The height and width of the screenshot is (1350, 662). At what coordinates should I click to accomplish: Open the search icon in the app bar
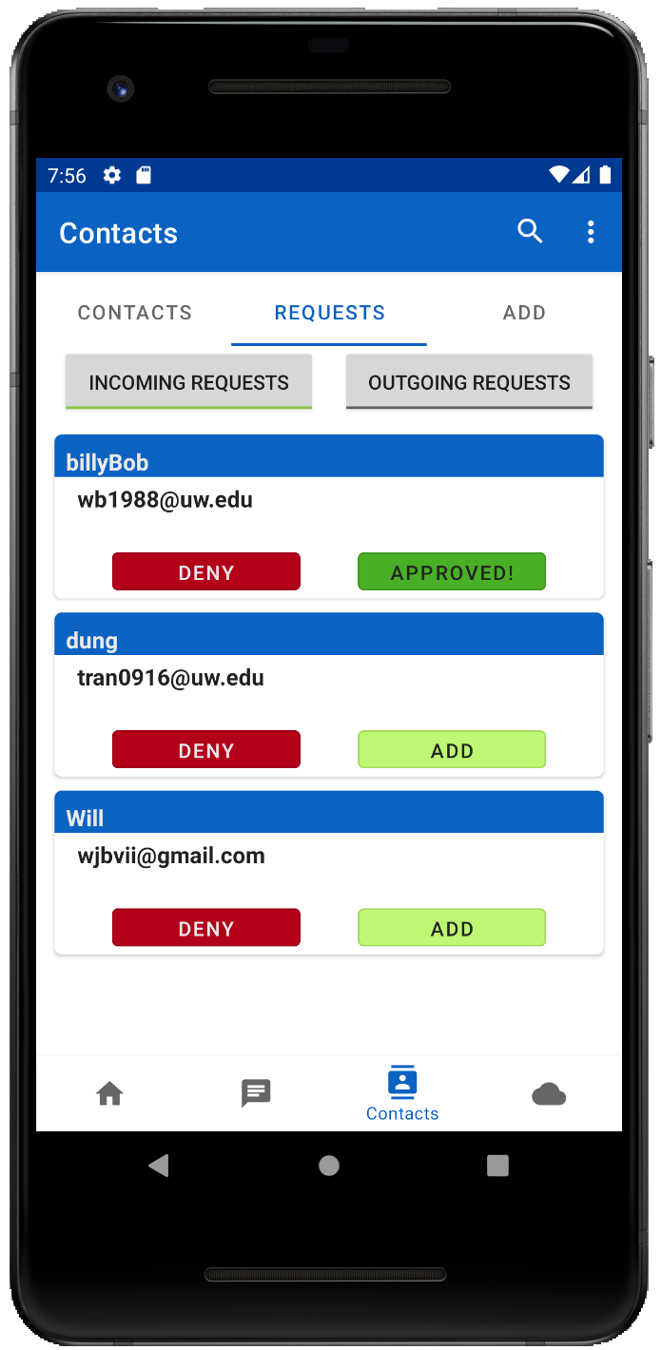point(529,232)
